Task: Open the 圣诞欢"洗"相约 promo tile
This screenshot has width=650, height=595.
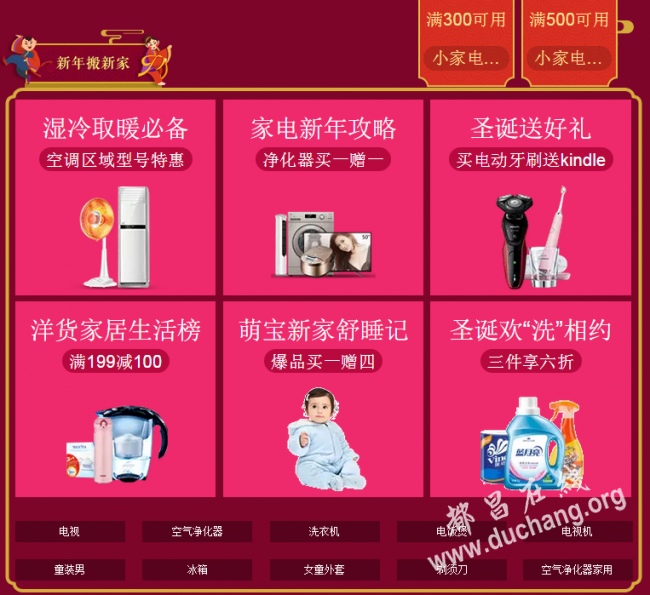Action: click(530, 399)
